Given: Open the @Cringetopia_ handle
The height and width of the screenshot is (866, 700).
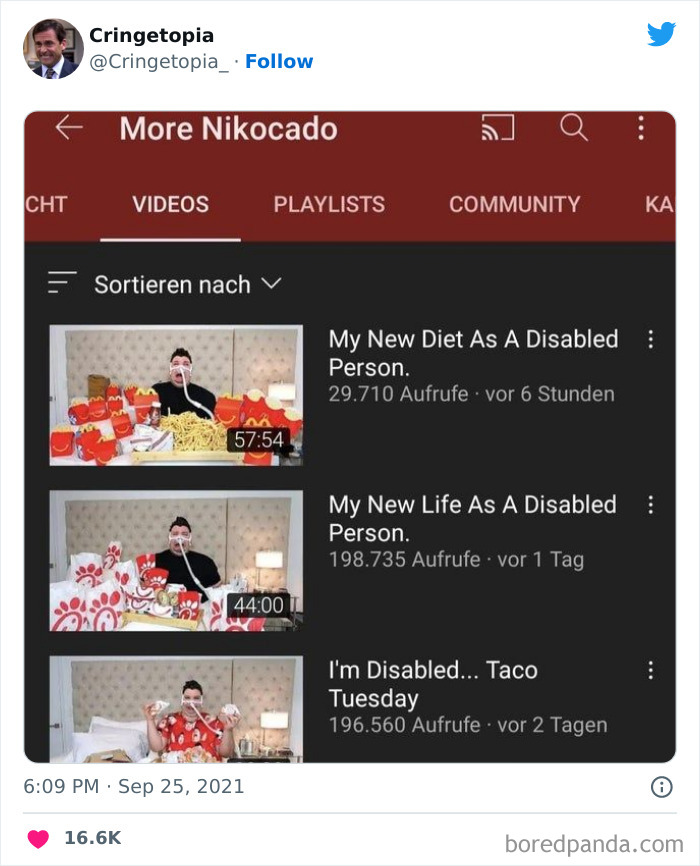Looking at the screenshot, I should point(160,61).
